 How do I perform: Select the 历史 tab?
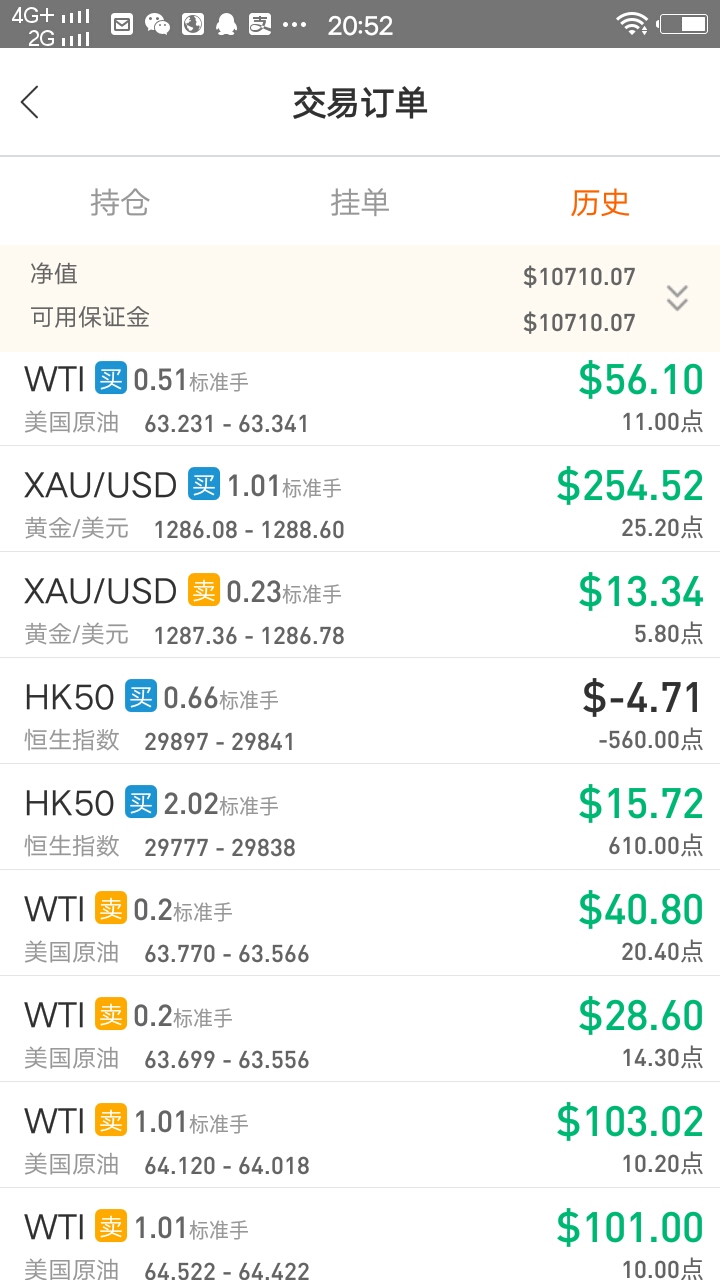click(x=600, y=202)
